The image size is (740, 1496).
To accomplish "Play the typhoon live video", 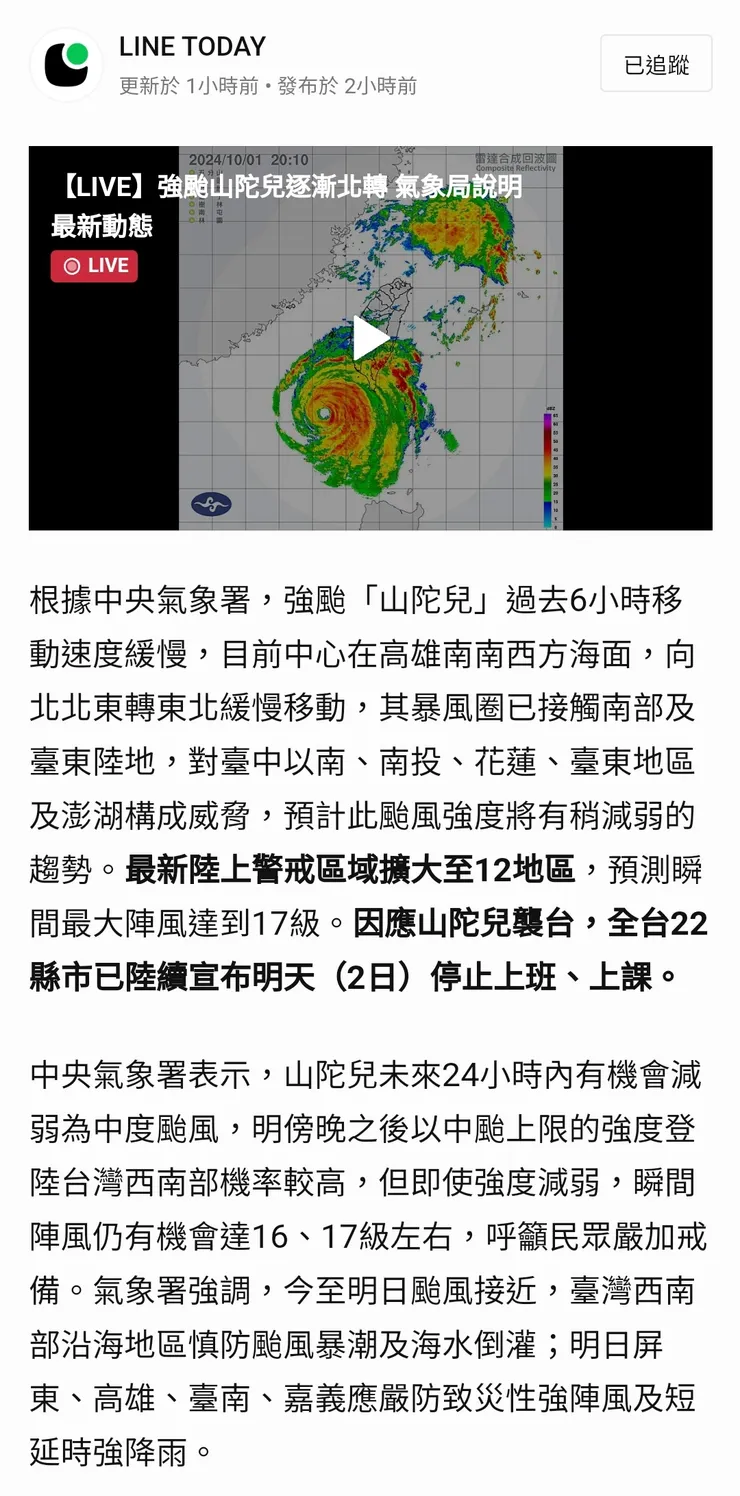I will coord(370,338).
